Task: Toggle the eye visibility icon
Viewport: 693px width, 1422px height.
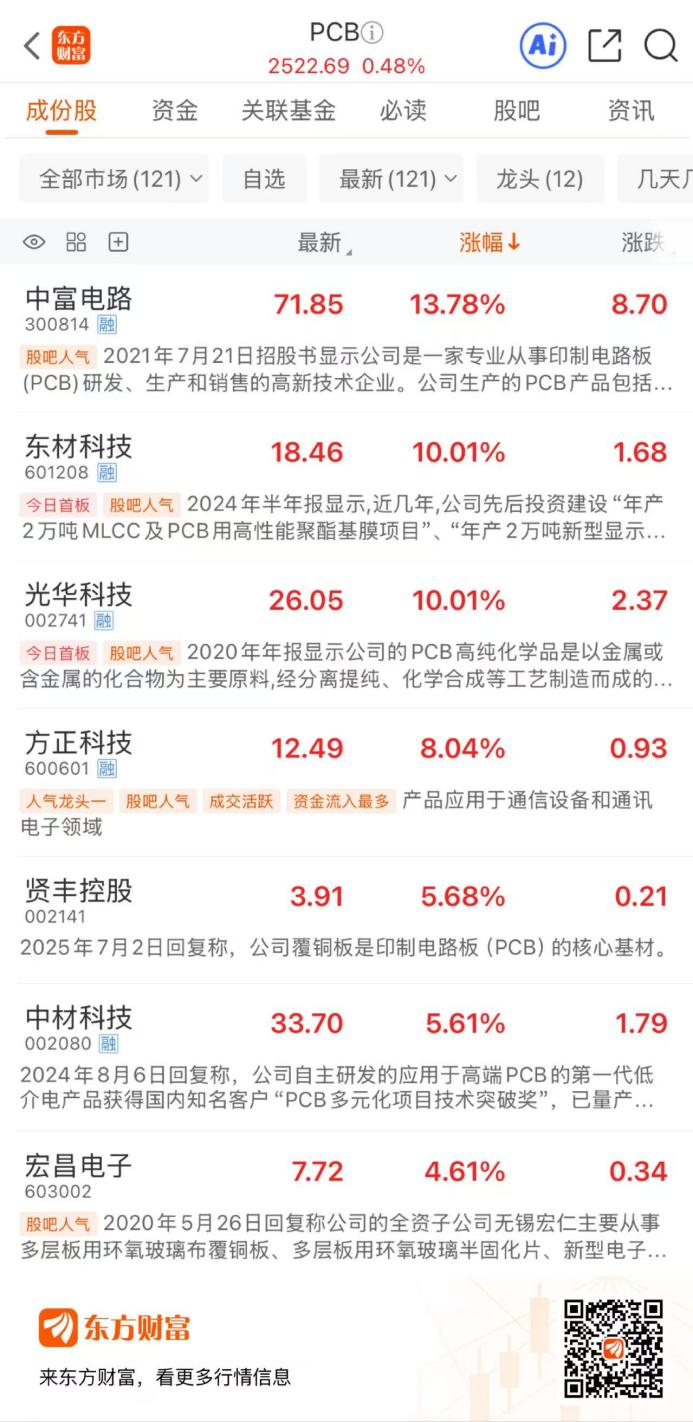Action: [x=34, y=242]
